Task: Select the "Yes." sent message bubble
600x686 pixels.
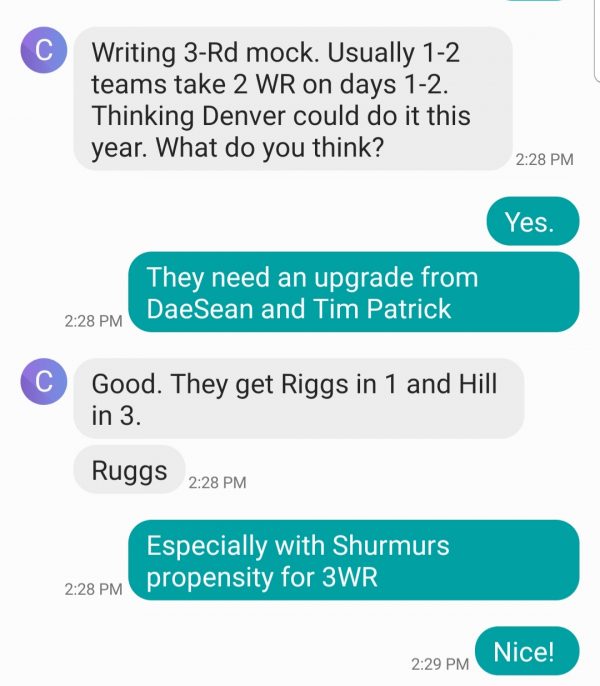Action: point(532,221)
